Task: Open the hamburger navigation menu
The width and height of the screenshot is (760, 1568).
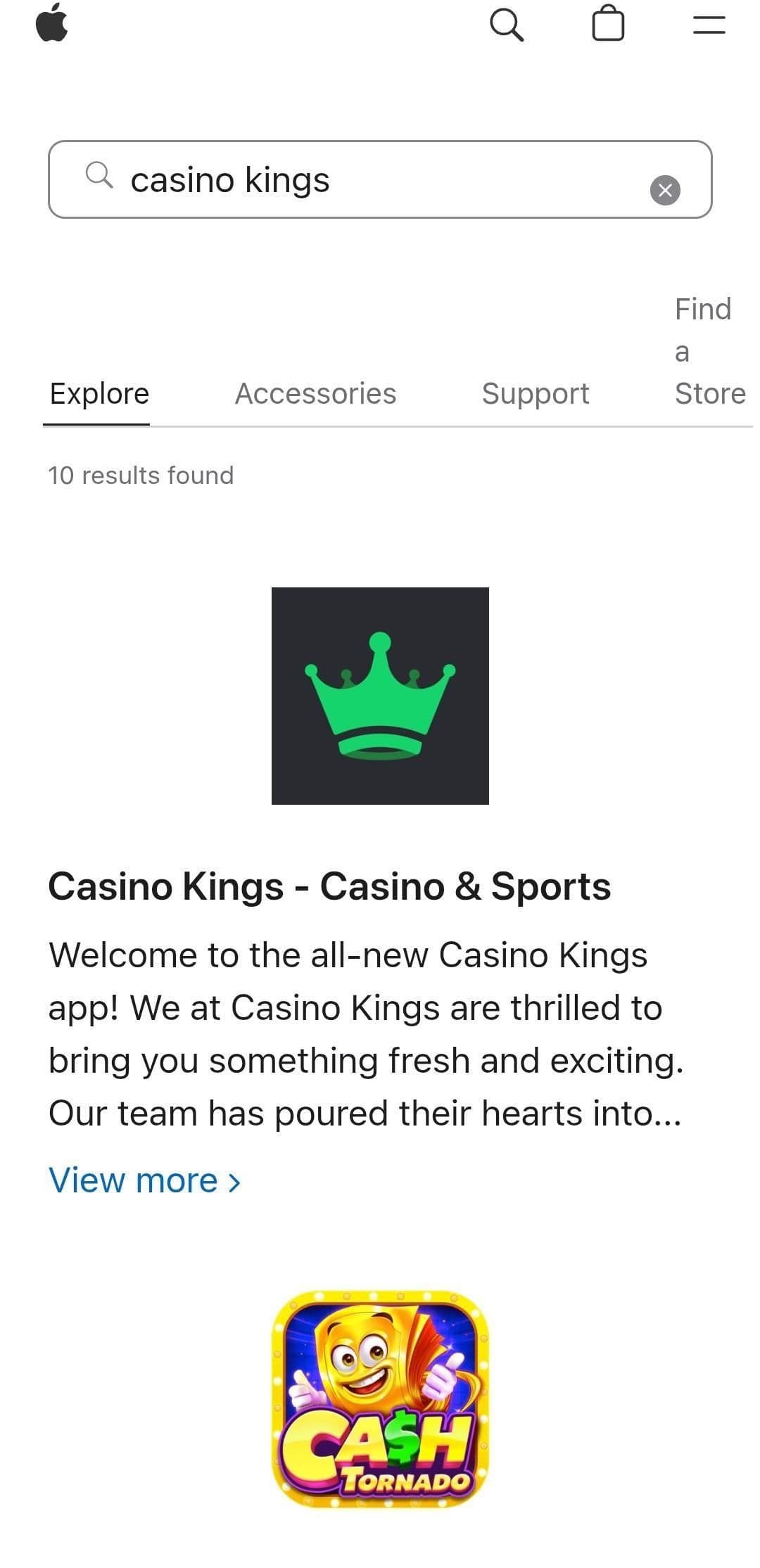Action: click(x=709, y=25)
